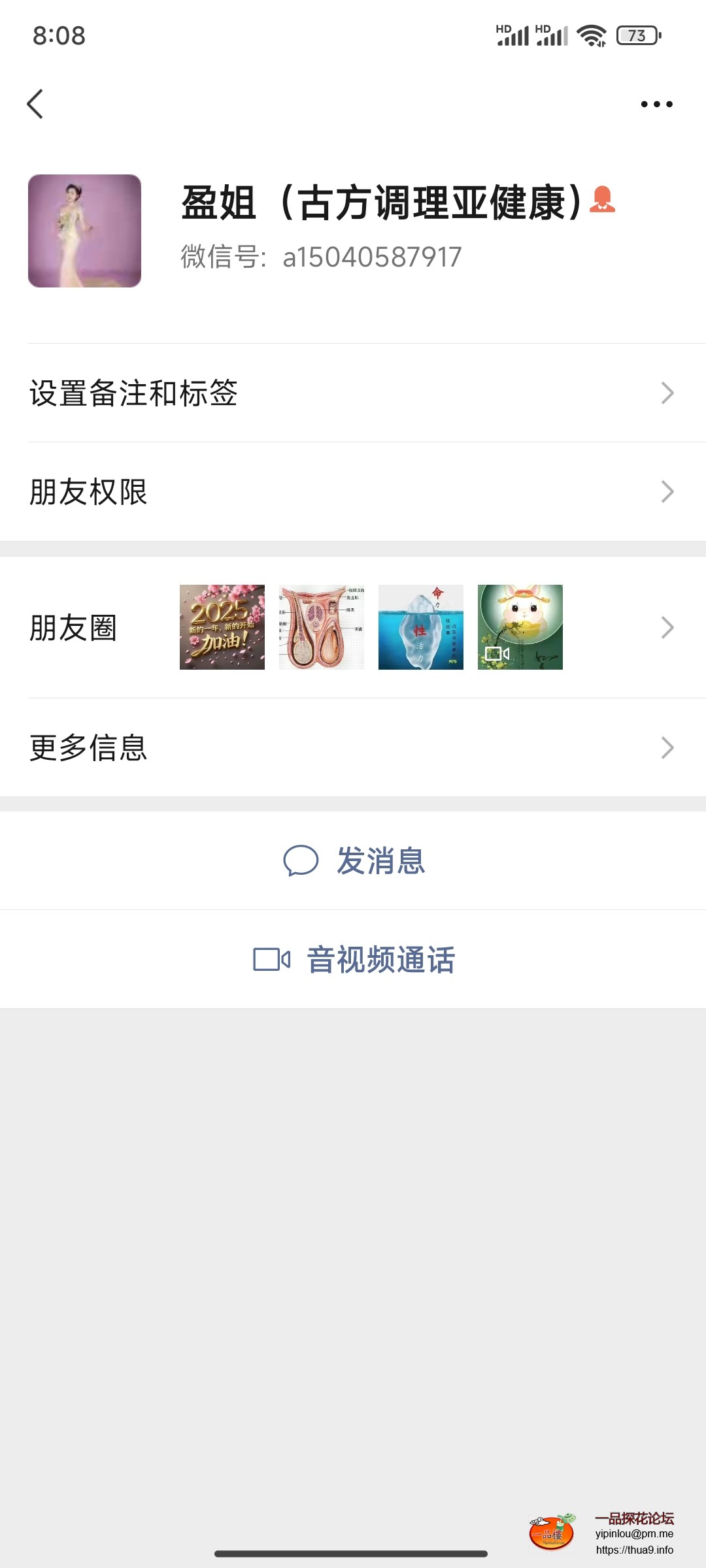Click the Wi-Fi icon in the status bar
This screenshot has height=1568, width=706.
coord(590,36)
